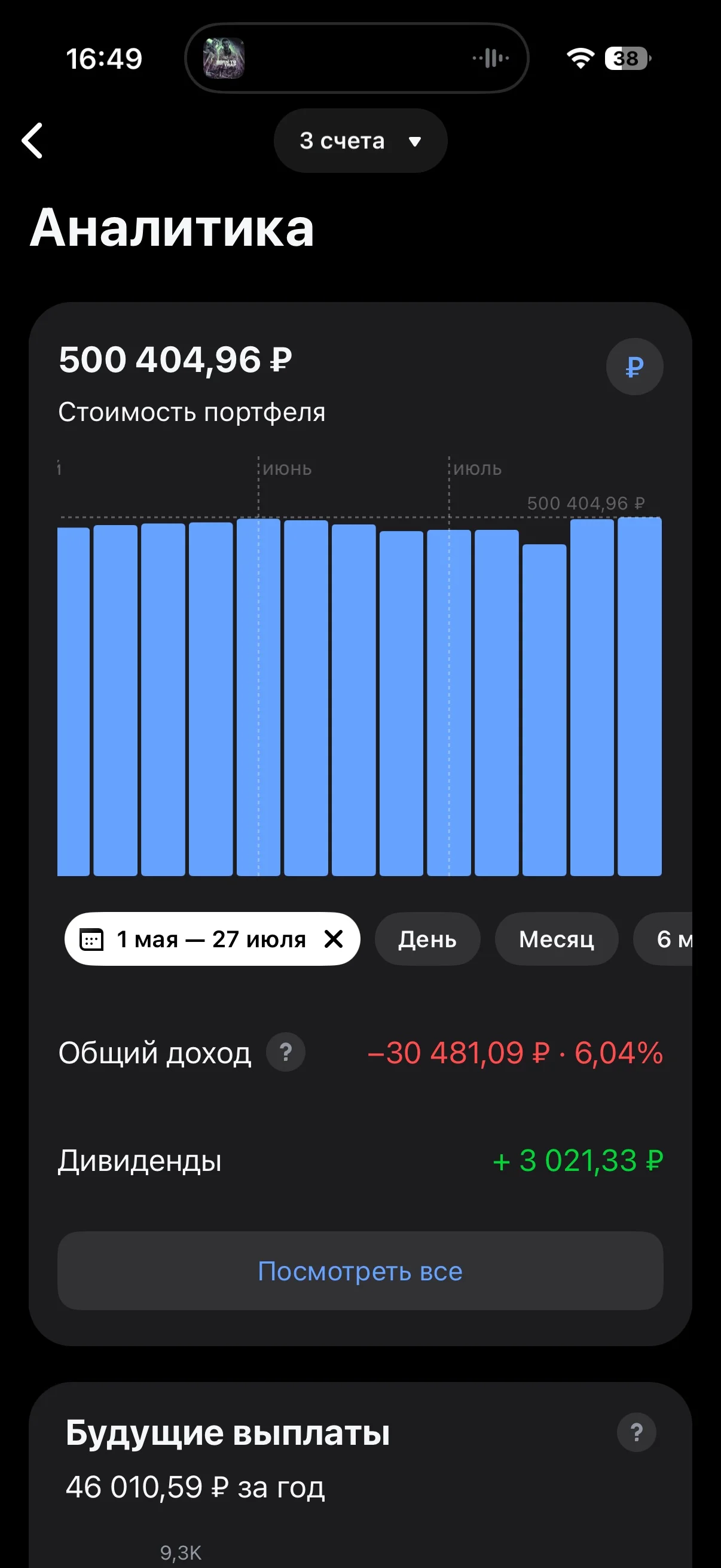Select the 6 м period chip
Image resolution: width=721 pixels, height=1568 pixels.
(663, 939)
